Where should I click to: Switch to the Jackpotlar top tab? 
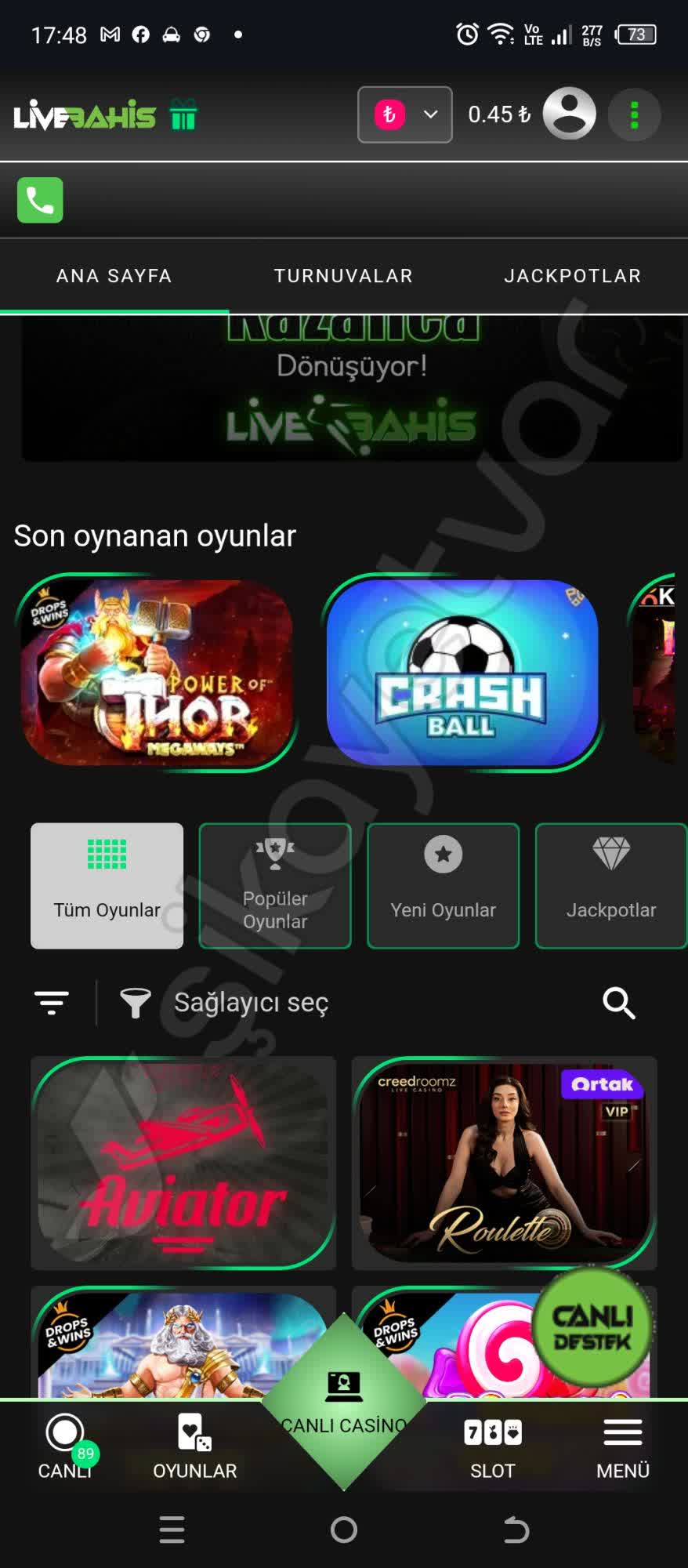pyautogui.click(x=573, y=276)
